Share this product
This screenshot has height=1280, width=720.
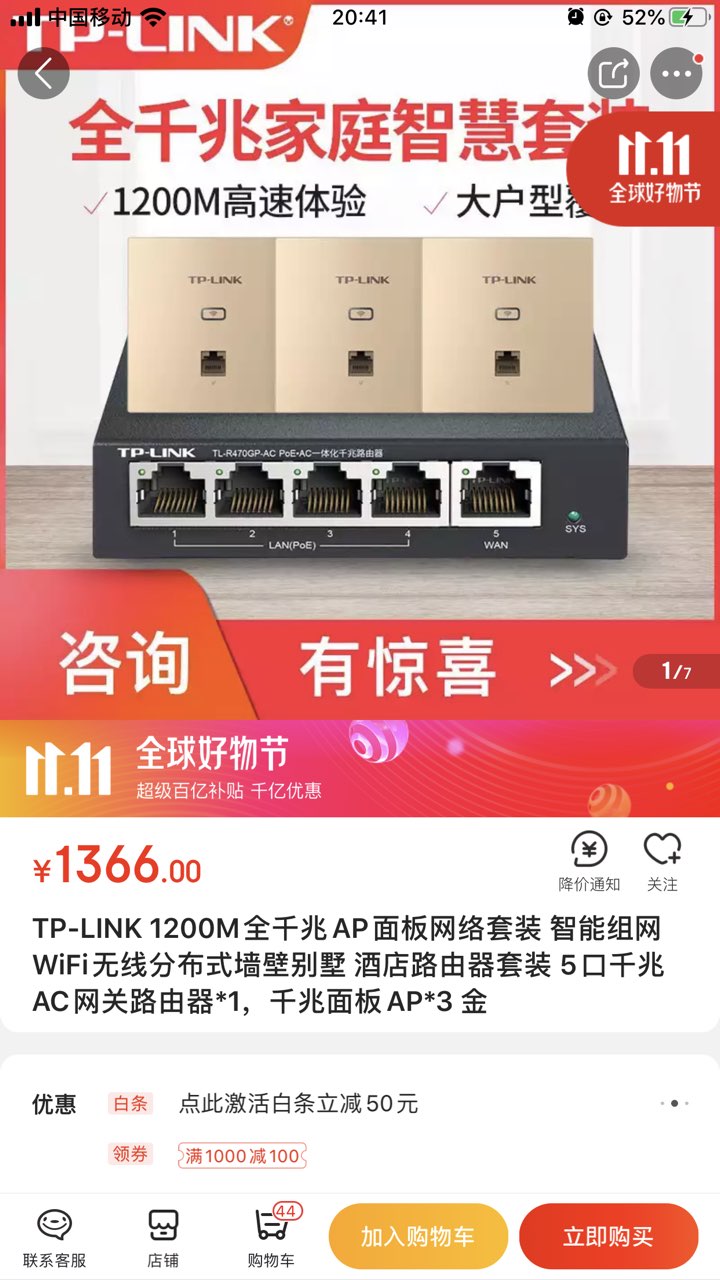[612, 73]
